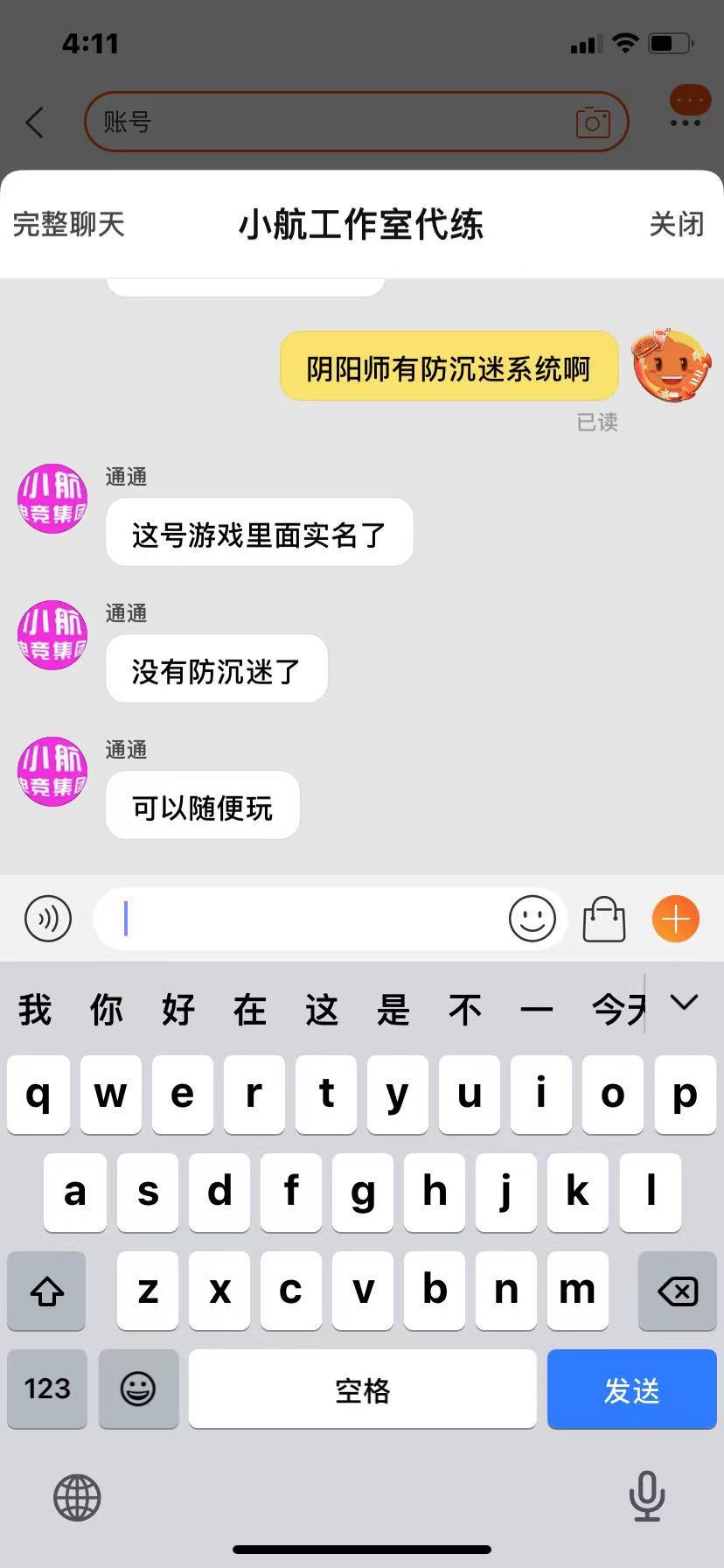This screenshot has width=724, height=1568.
Task: Close the chat panel with 关闭
Action: (676, 224)
